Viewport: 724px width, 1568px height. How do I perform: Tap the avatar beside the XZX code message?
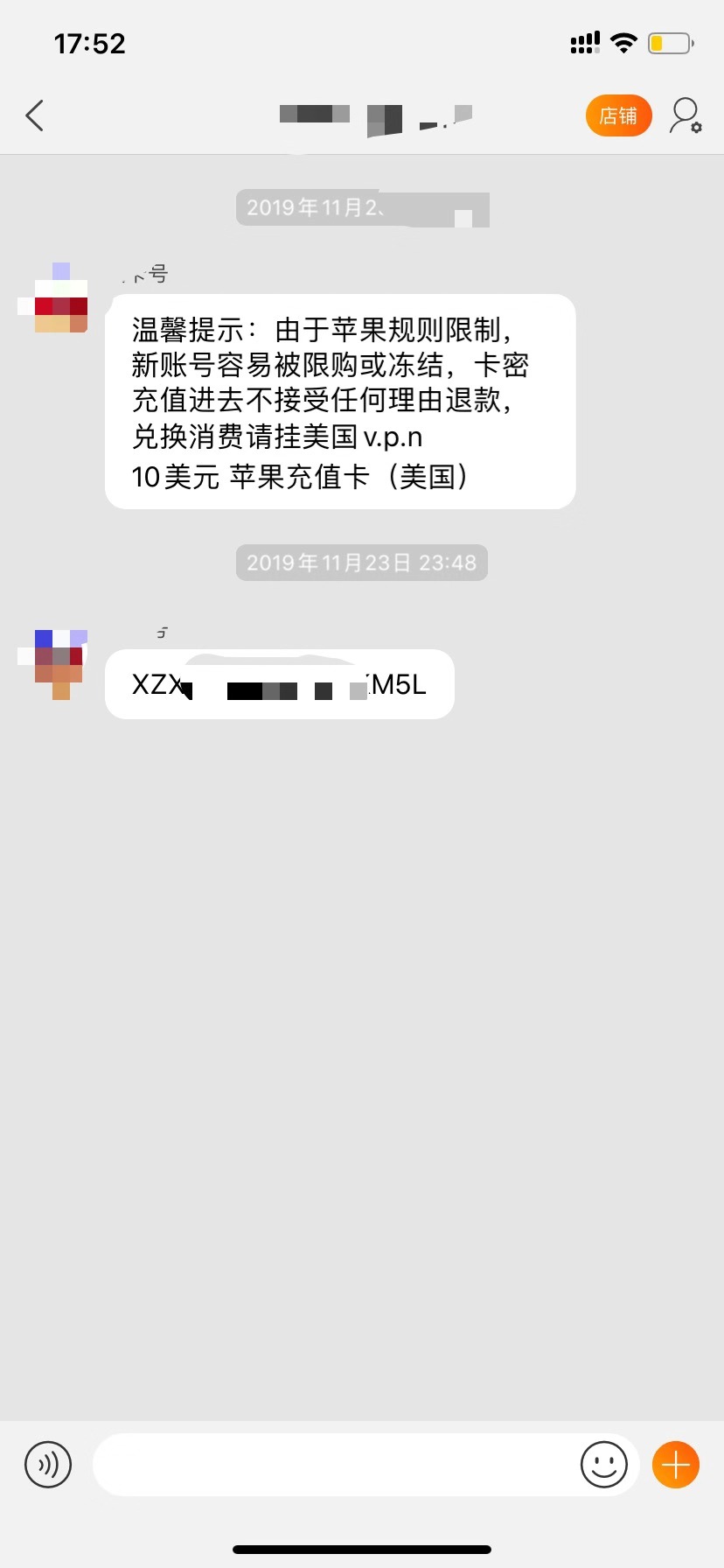coord(56,663)
